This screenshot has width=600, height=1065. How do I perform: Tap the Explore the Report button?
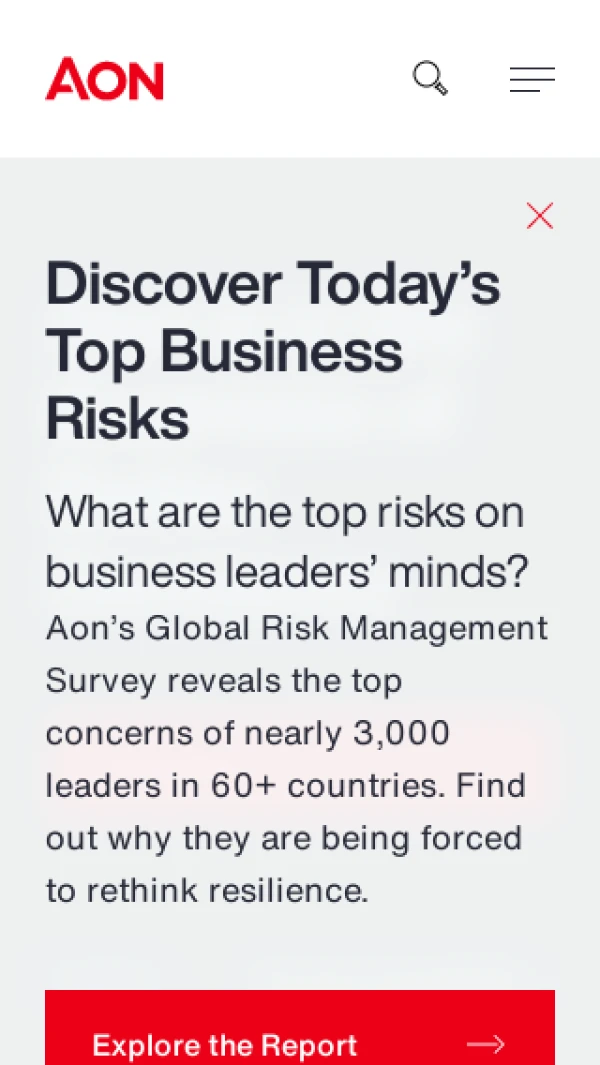pos(300,1040)
